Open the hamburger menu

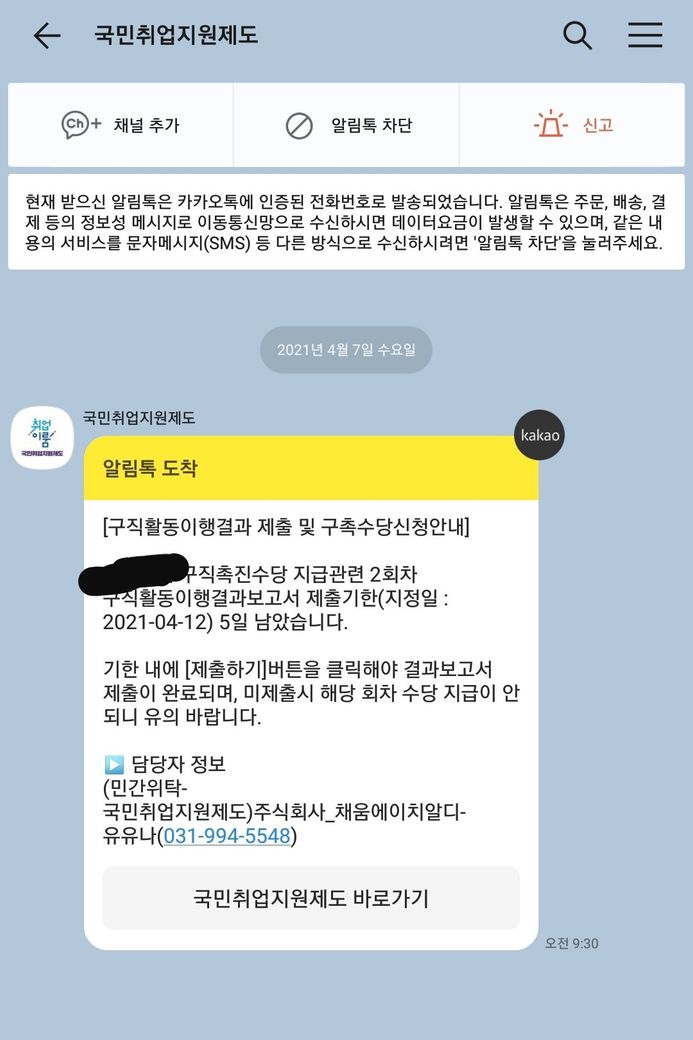click(645, 36)
